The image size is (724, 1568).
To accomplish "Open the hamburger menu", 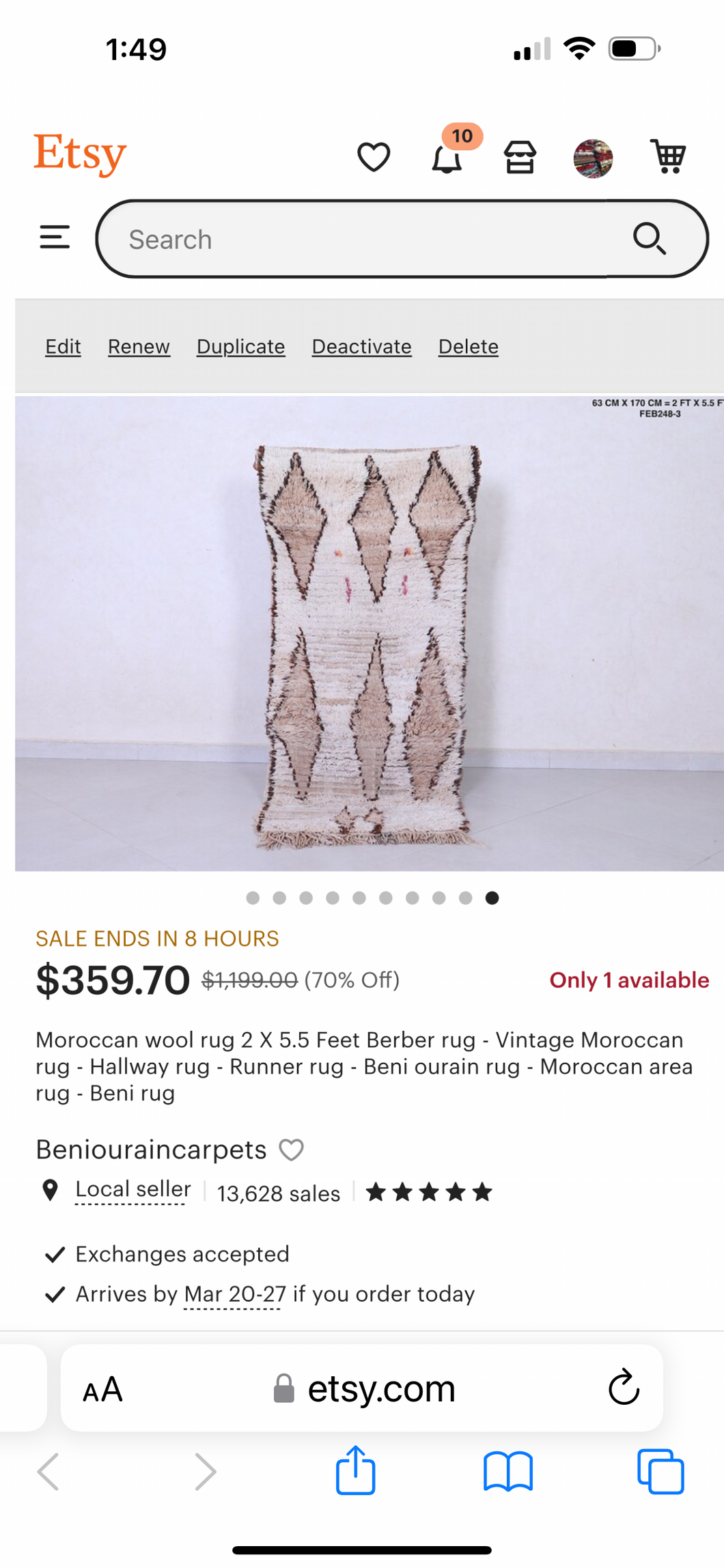I will 55,238.
